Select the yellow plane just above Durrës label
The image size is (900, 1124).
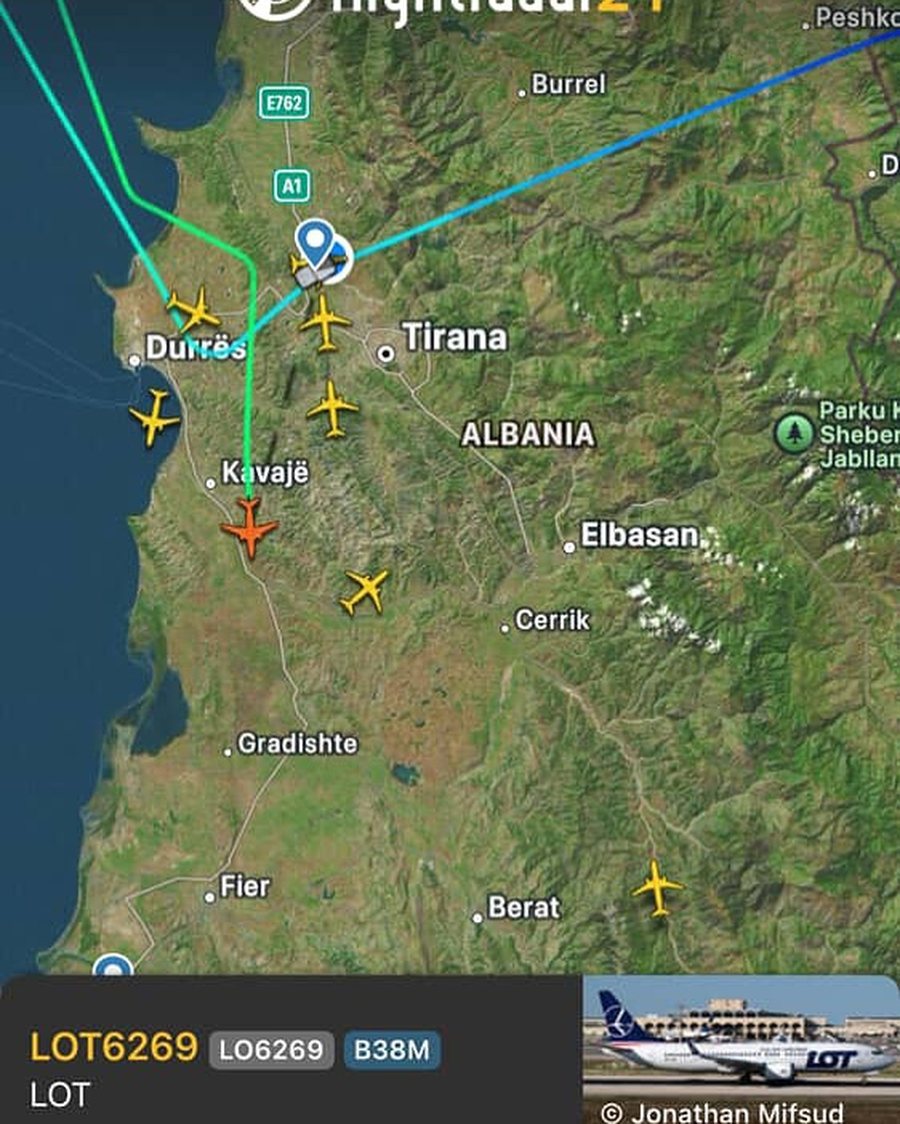(194, 309)
